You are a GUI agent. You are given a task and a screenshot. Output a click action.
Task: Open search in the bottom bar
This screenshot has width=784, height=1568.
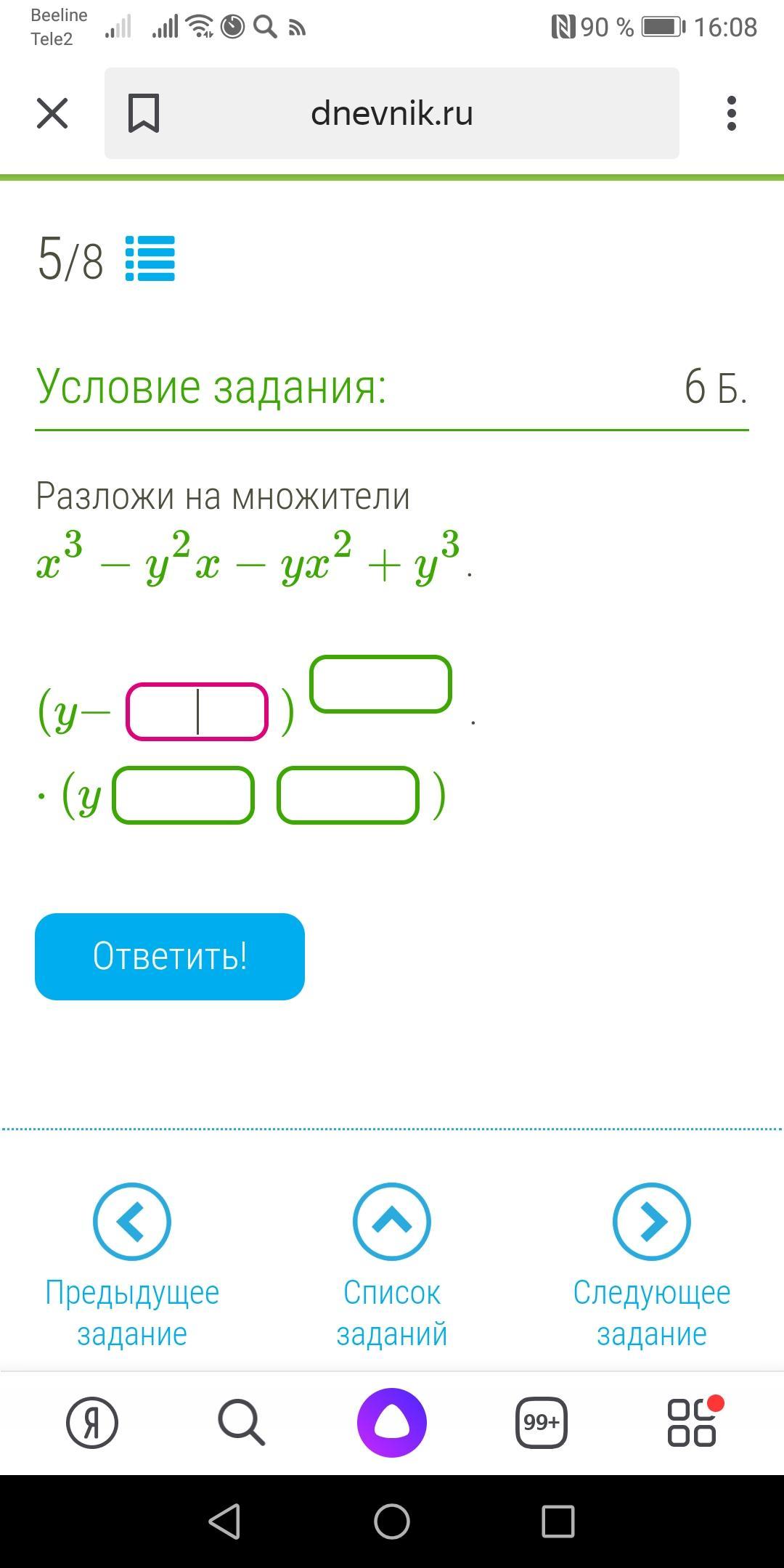(x=242, y=1422)
